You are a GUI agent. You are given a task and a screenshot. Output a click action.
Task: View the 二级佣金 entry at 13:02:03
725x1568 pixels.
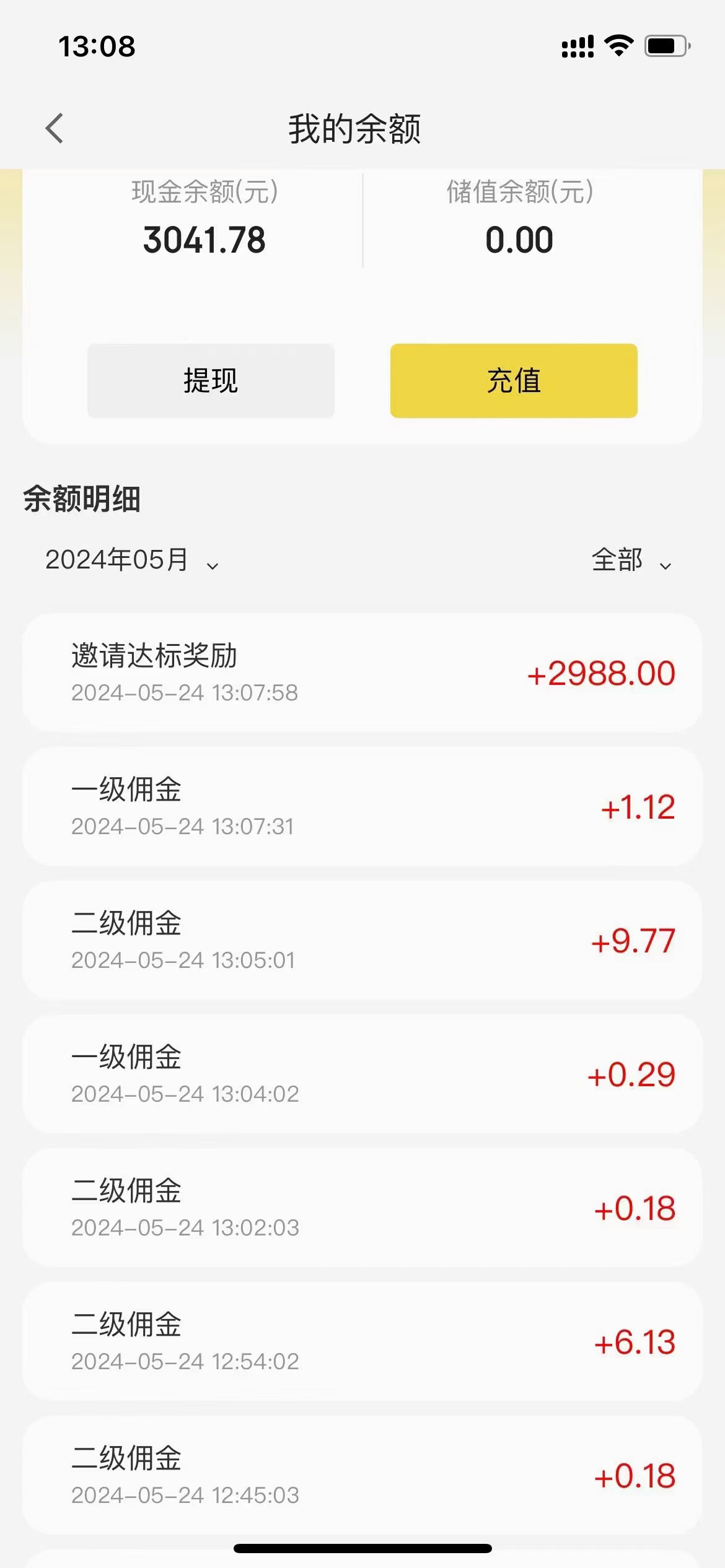(362, 1208)
